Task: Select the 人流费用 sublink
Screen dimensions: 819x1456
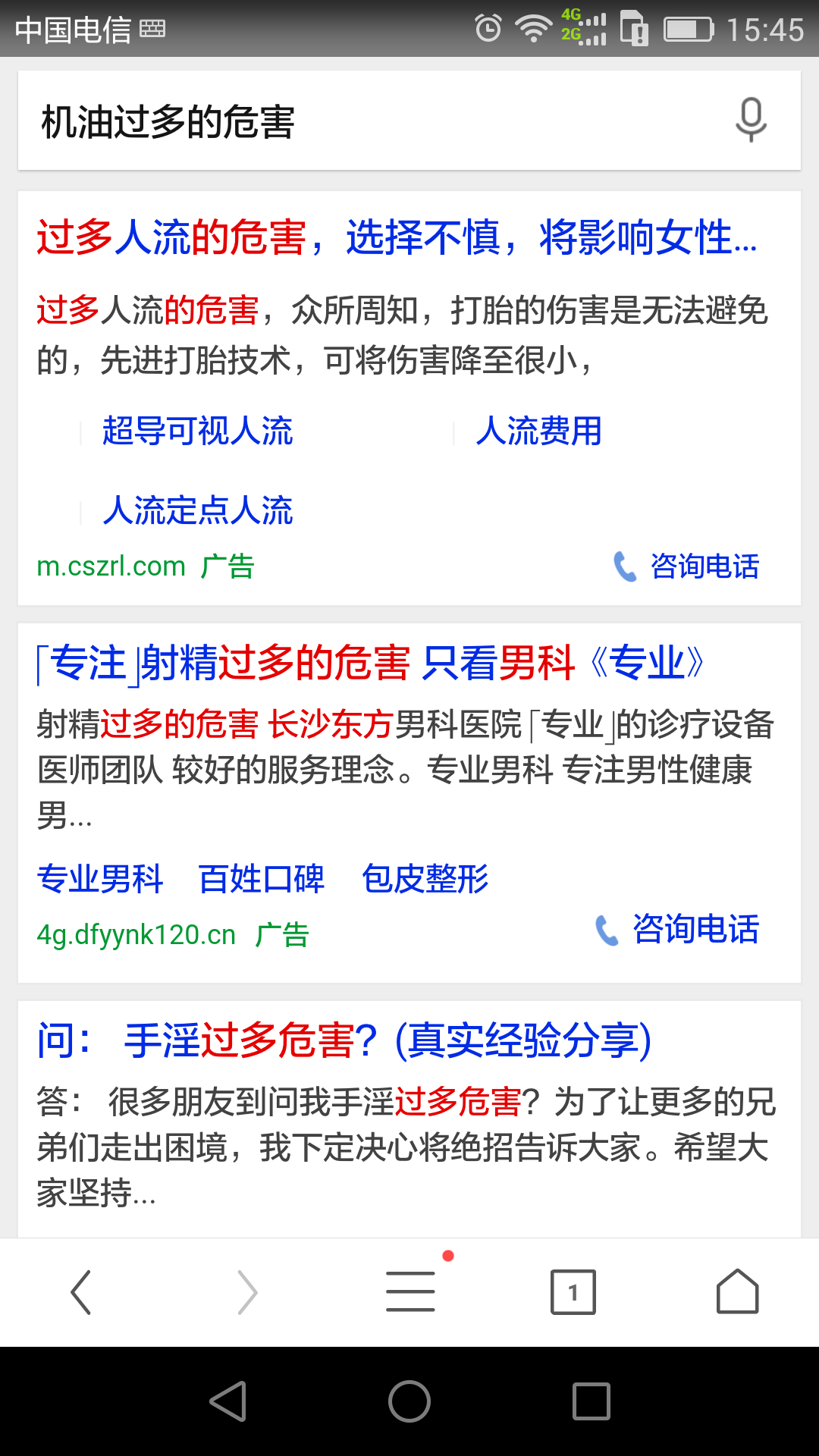Action: pos(540,431)
